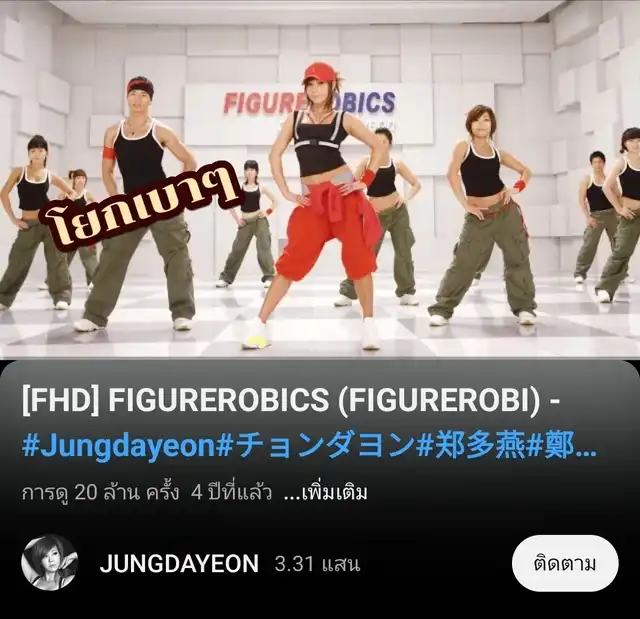Subscribe with the ติดตาม button
640x619 pixels.
[567, 564]
